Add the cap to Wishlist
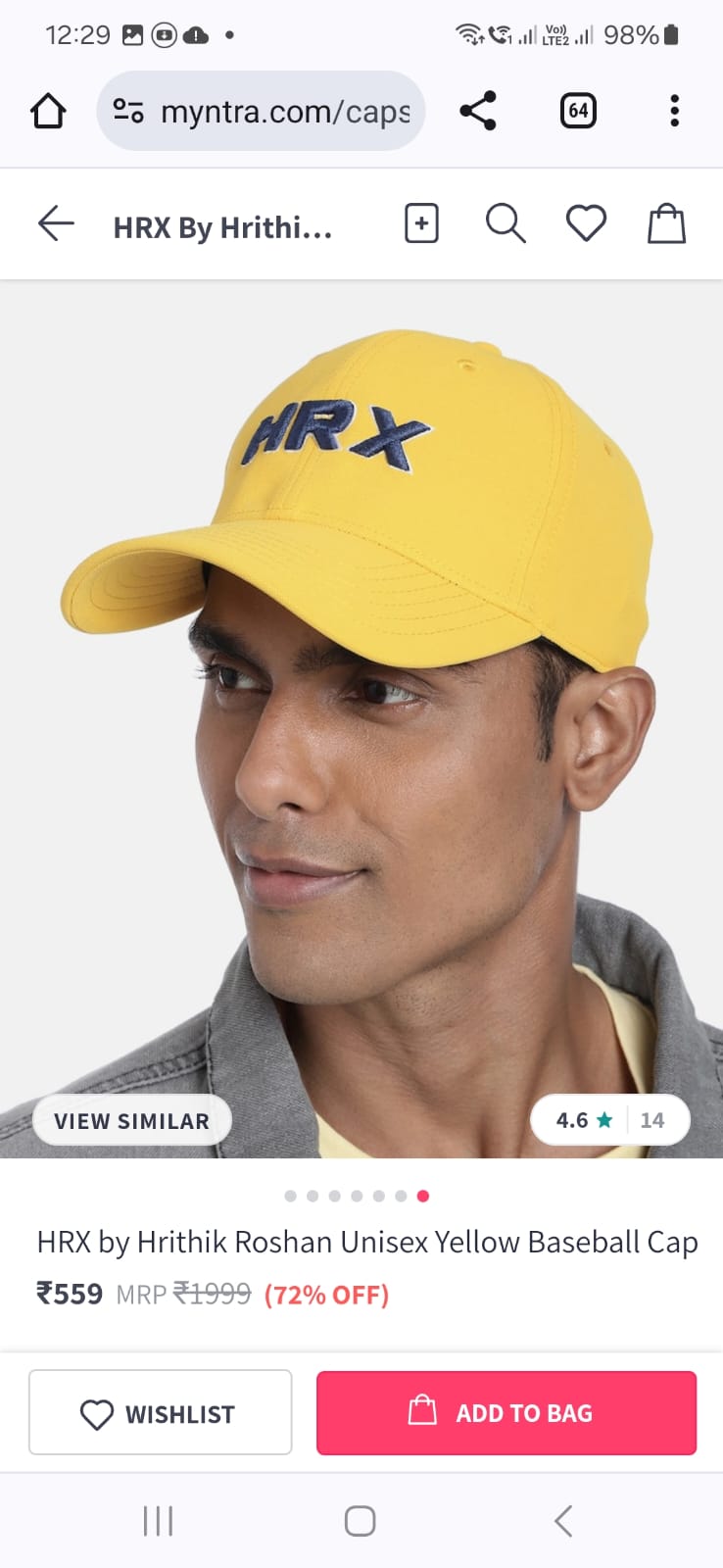This screenshot has height=1568, width=723. pyautogui.click(x=161, y=1412)
